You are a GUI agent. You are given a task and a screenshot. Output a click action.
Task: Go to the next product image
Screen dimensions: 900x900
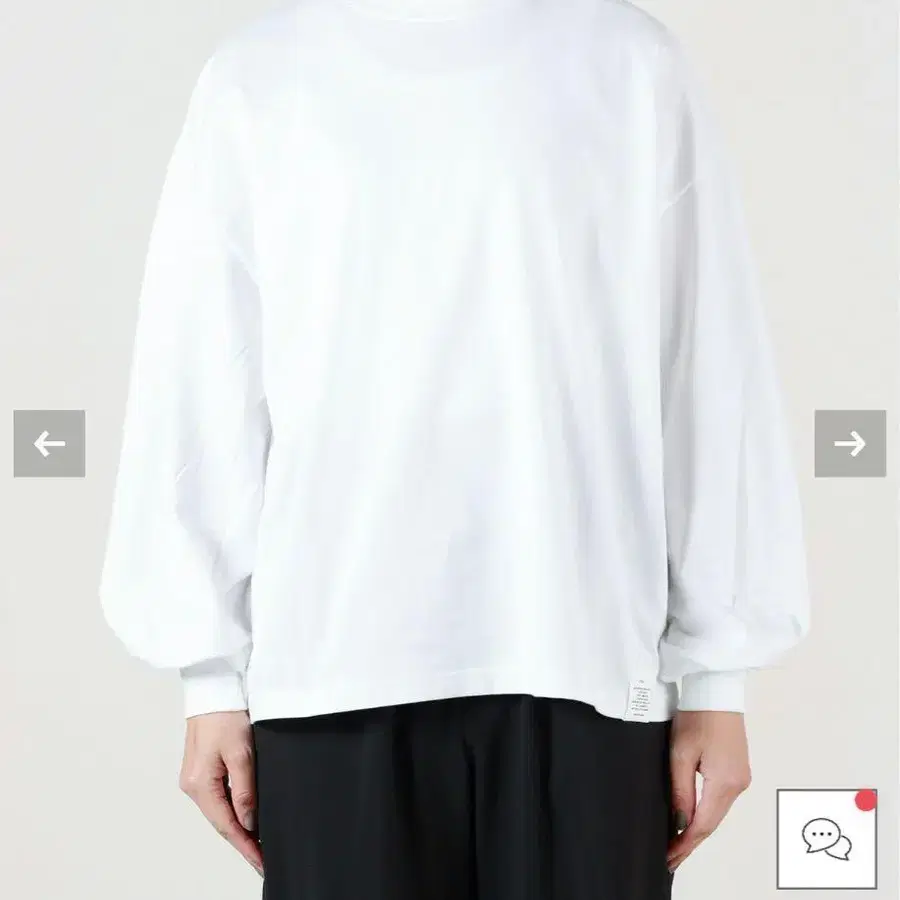850,443
